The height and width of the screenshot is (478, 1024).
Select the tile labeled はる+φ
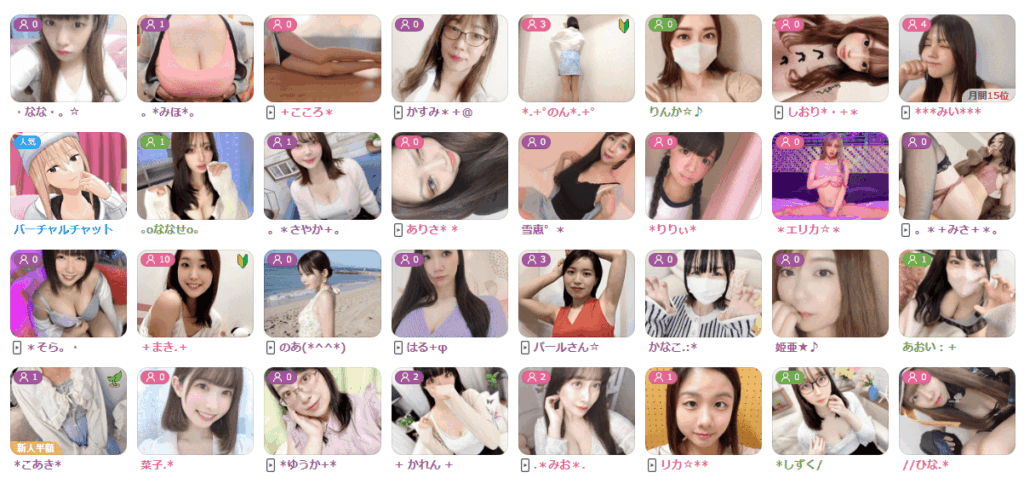tap(449, 293)
